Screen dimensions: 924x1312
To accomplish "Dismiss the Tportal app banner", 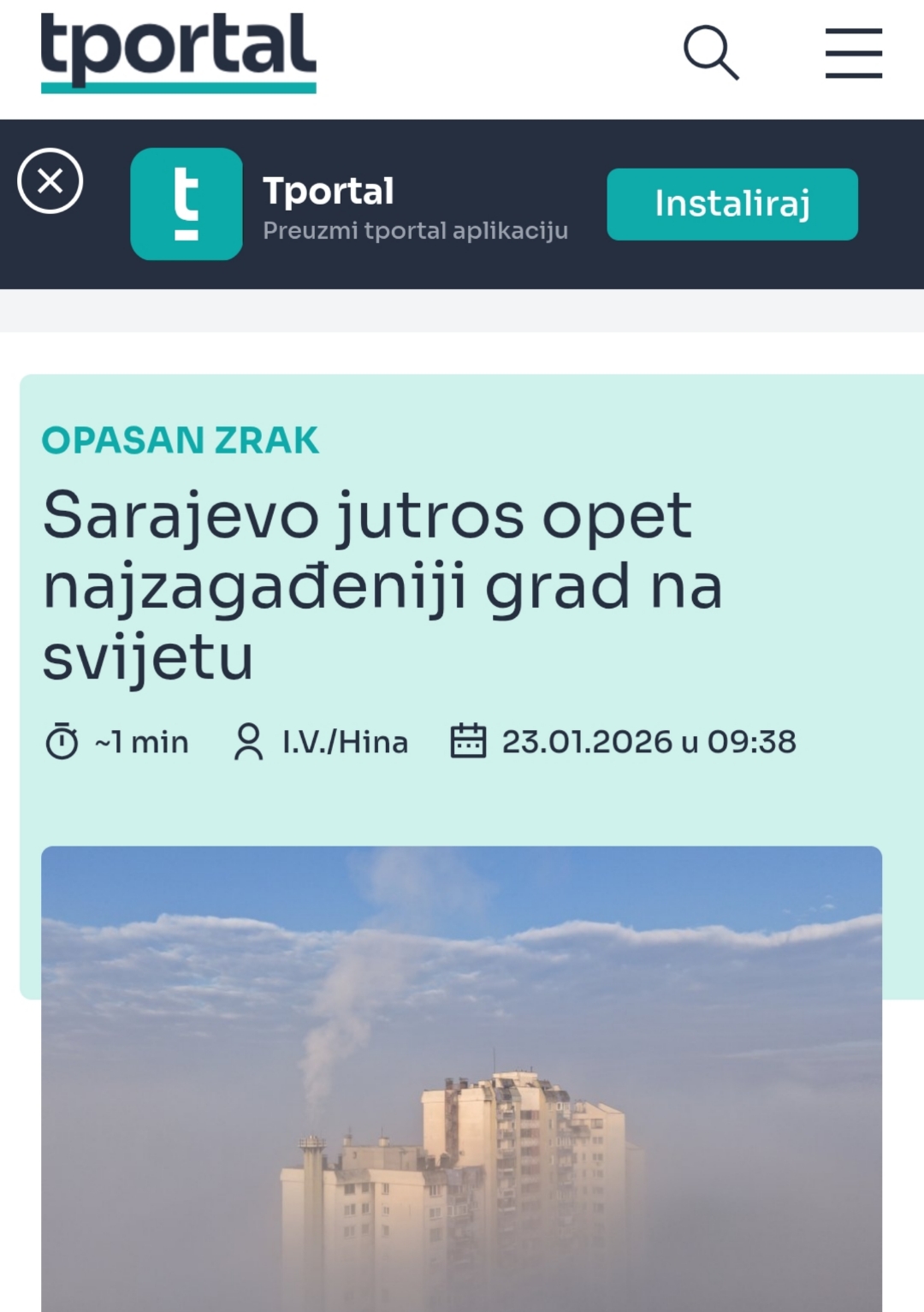I will [50, 181].
